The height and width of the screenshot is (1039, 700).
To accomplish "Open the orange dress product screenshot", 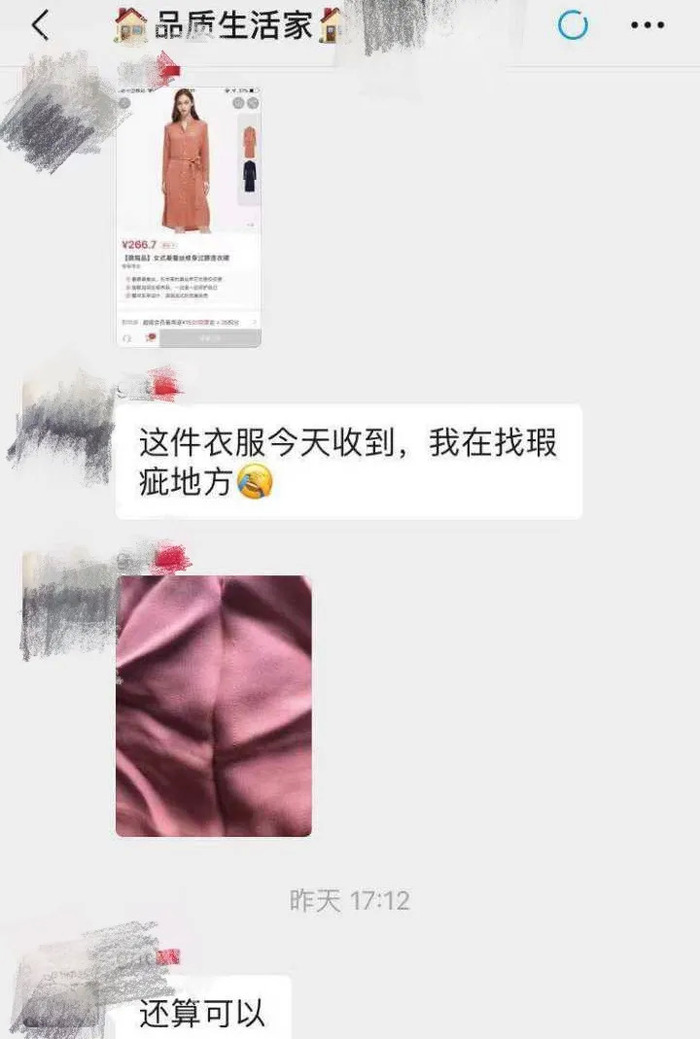I will click(x=189, y=217).
